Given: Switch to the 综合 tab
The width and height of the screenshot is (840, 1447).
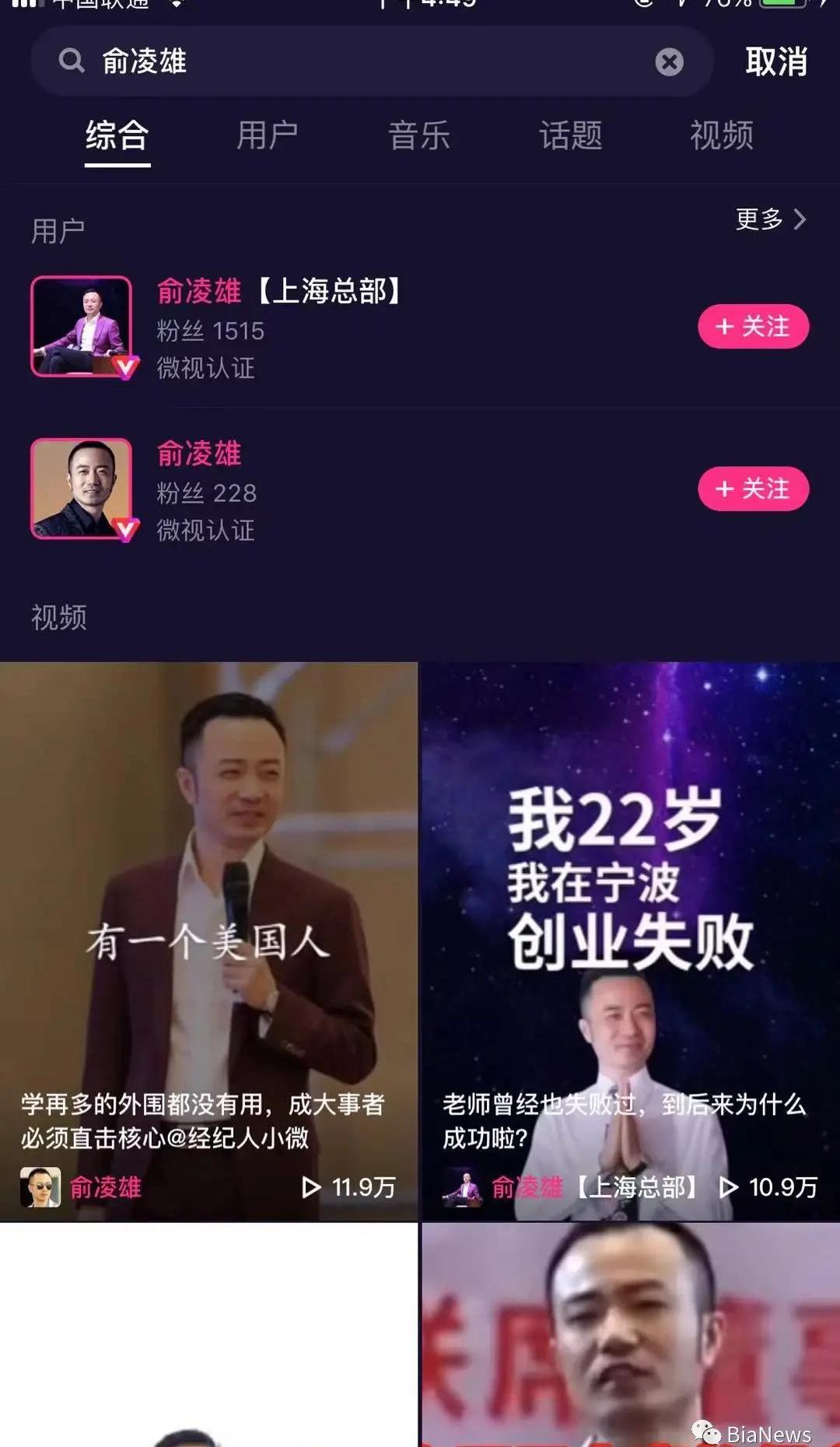Looking at the screenshot, I should (x=117, y=135).
